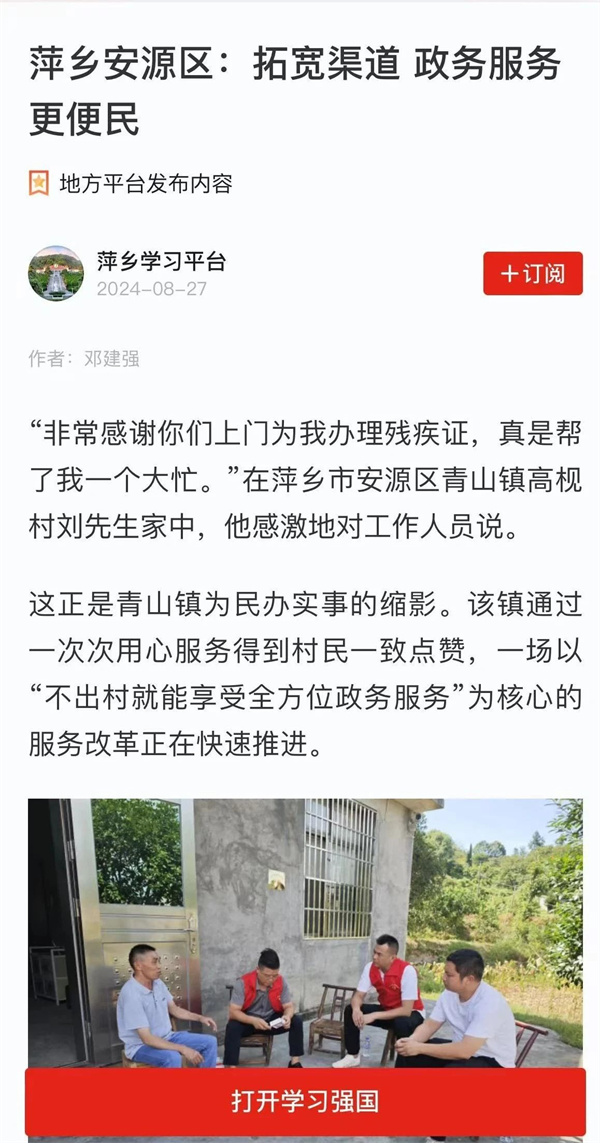Subscribe with the 订阅 button

pyautogui.click(x=532, y=273)
